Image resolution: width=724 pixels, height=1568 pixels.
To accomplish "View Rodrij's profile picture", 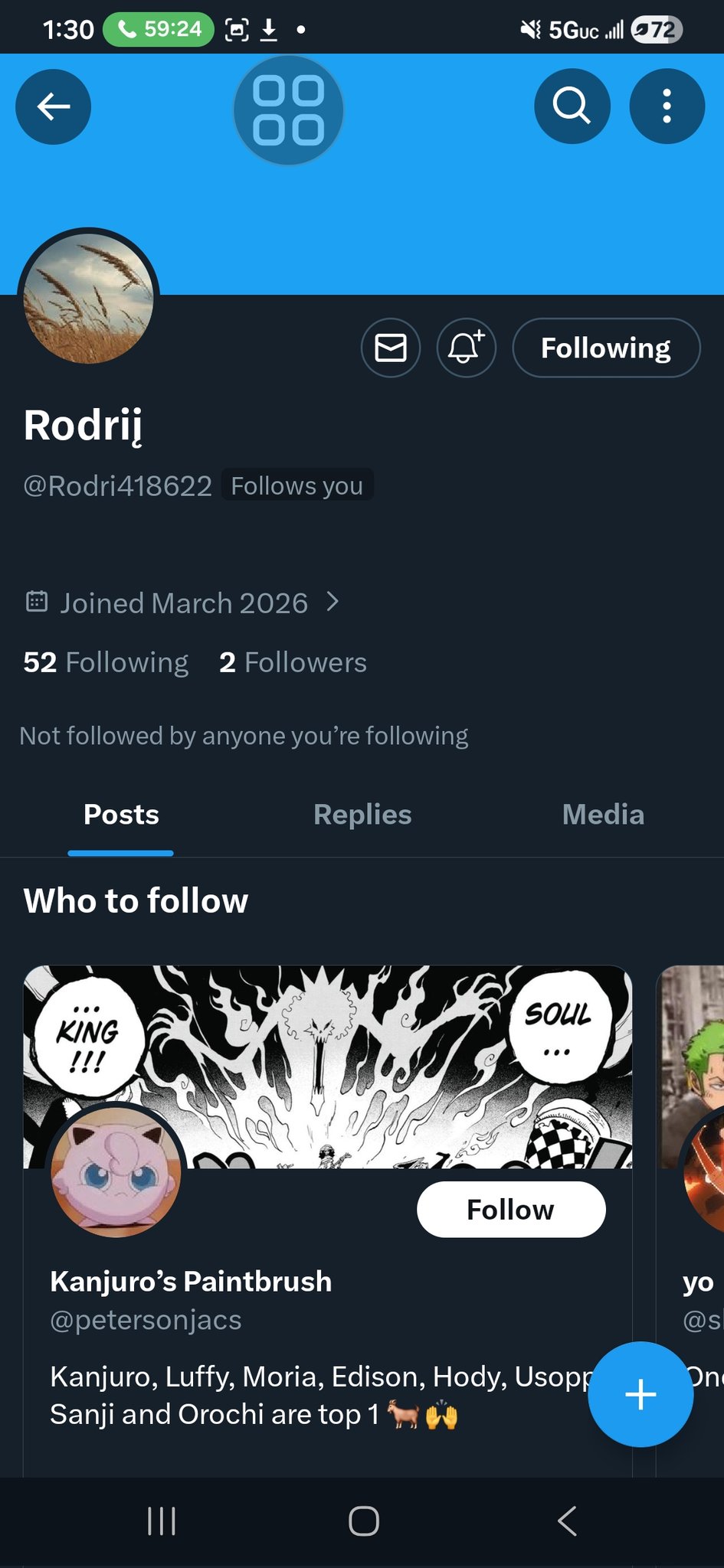I will tap(89, 298).
